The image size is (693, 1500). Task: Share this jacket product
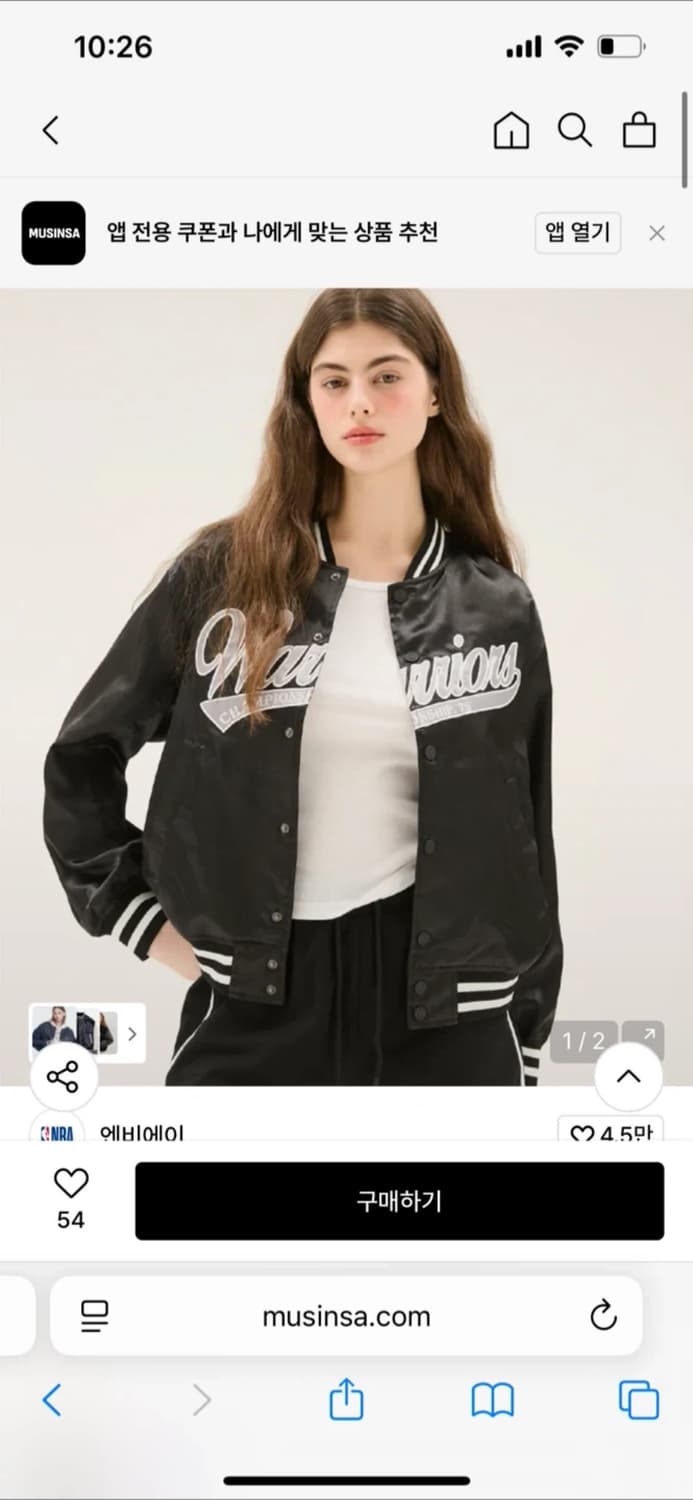(x=63, y=1077)
